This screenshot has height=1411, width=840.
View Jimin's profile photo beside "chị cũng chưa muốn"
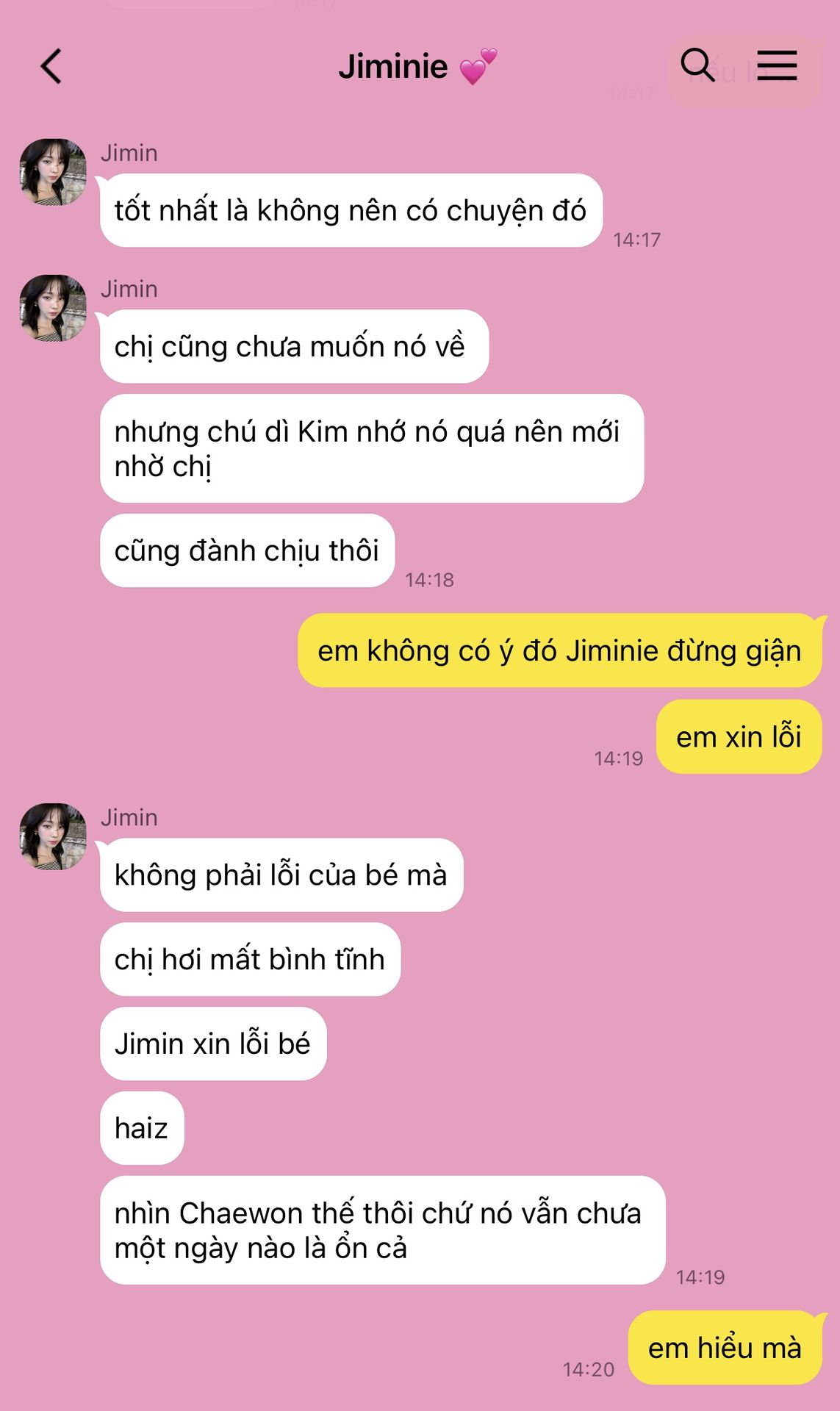pos(52,308)
